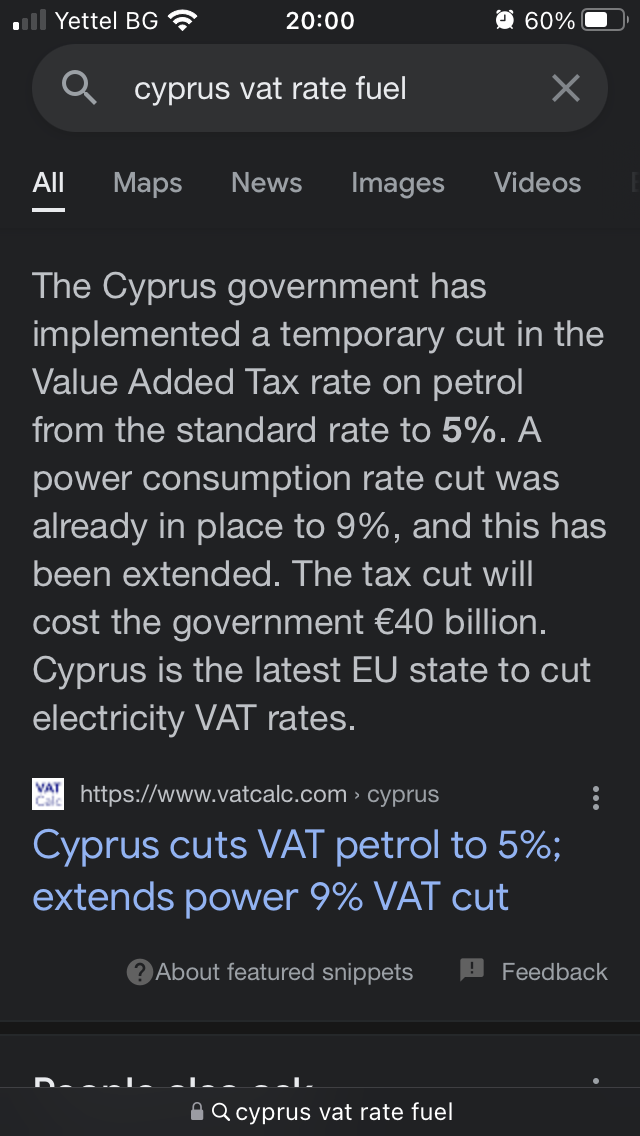640x1136 pixels.
Task: Switch to the Videos tab
Action: point(537,183)
